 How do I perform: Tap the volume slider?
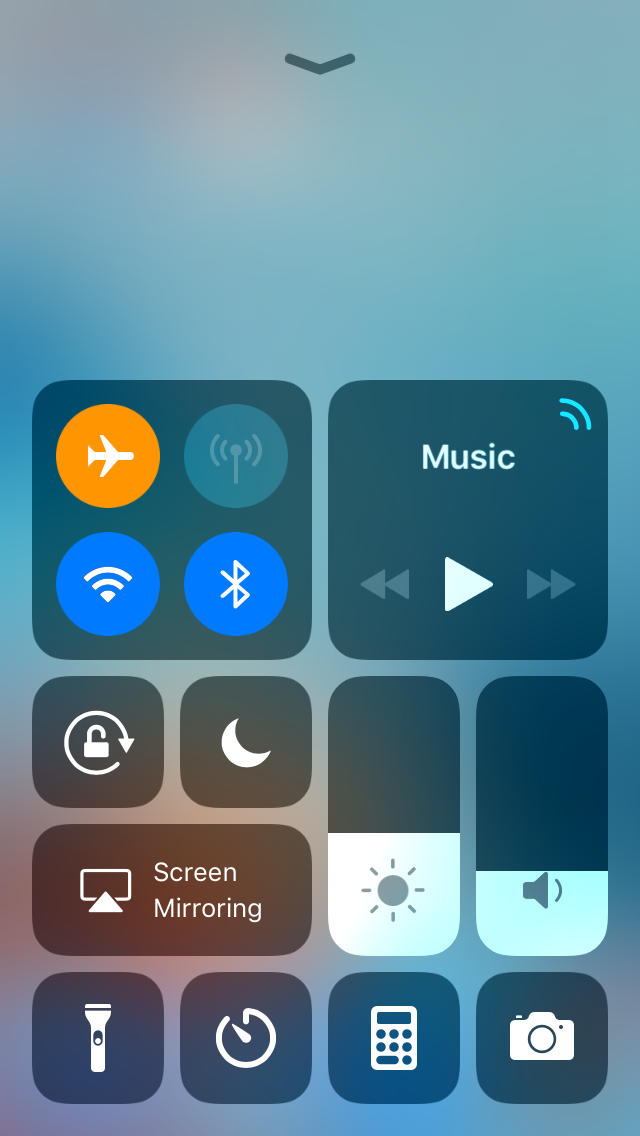pos(542,816)
